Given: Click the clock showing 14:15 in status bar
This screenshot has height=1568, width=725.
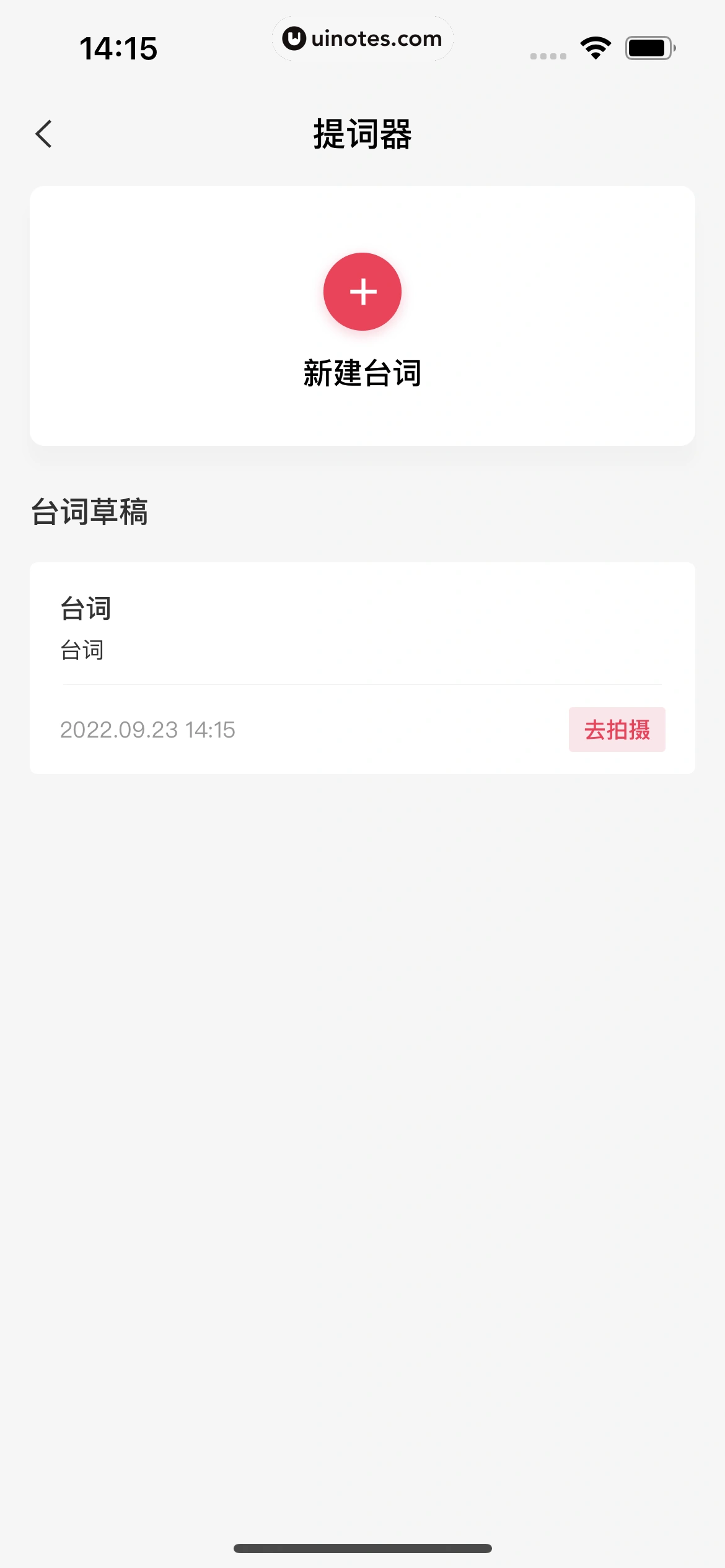Looking at the screenshot, I should click(x=120, y=48).
